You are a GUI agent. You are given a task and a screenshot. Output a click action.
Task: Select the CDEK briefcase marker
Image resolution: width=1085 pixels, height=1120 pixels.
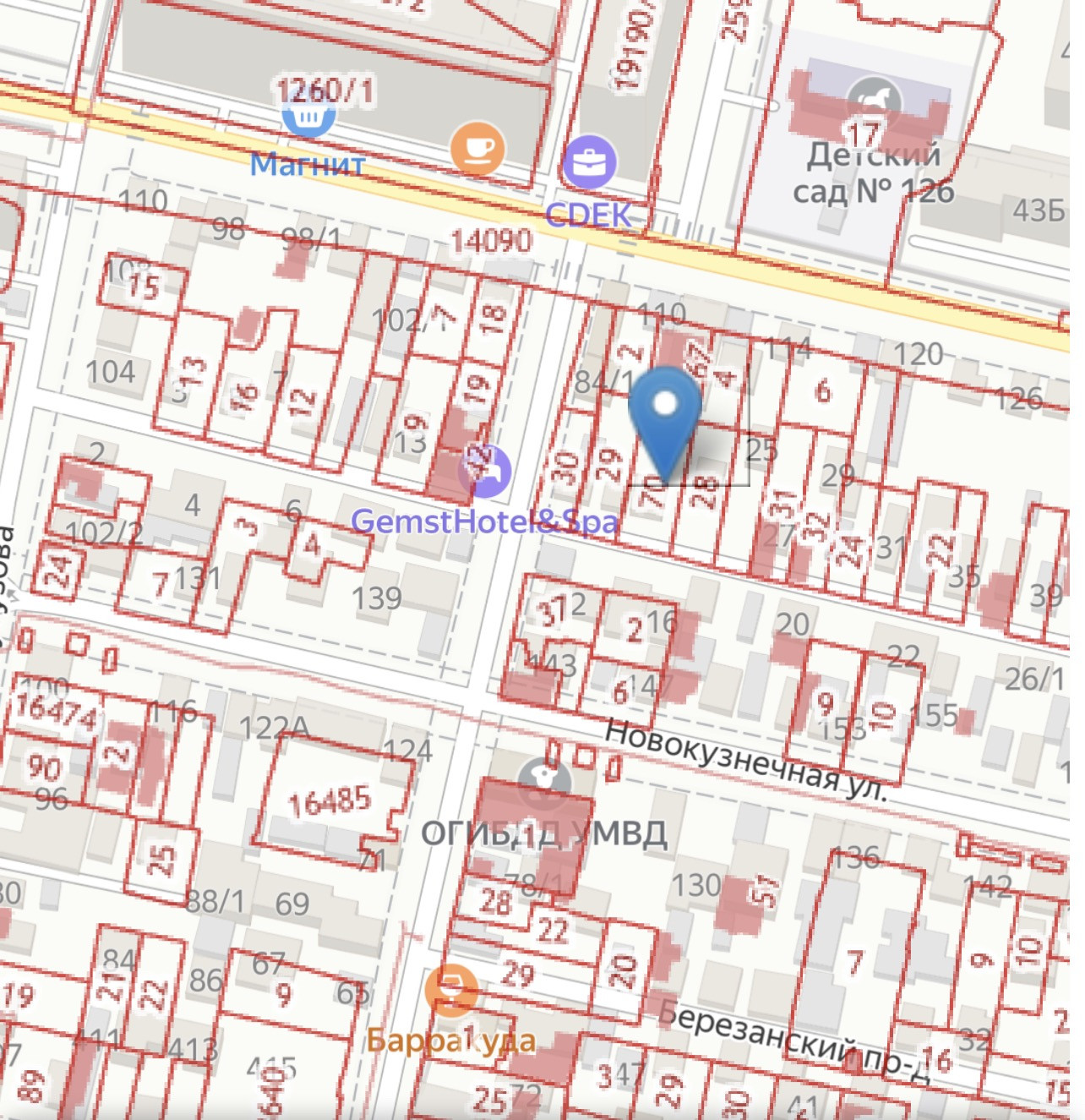[x=589, y=162]
